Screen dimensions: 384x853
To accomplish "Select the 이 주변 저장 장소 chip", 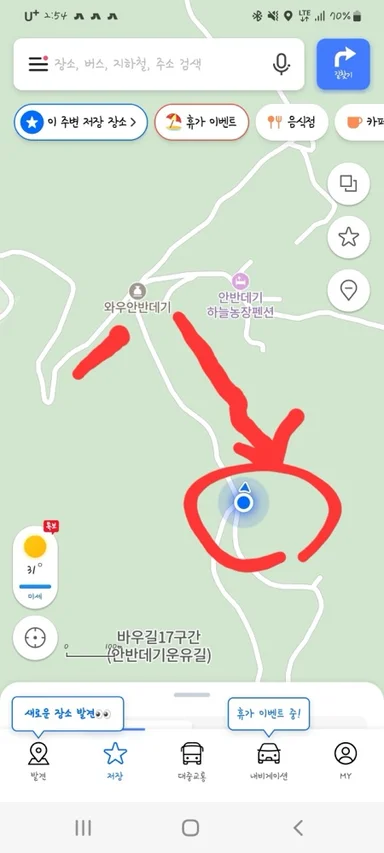I will (x=80, y=122).
